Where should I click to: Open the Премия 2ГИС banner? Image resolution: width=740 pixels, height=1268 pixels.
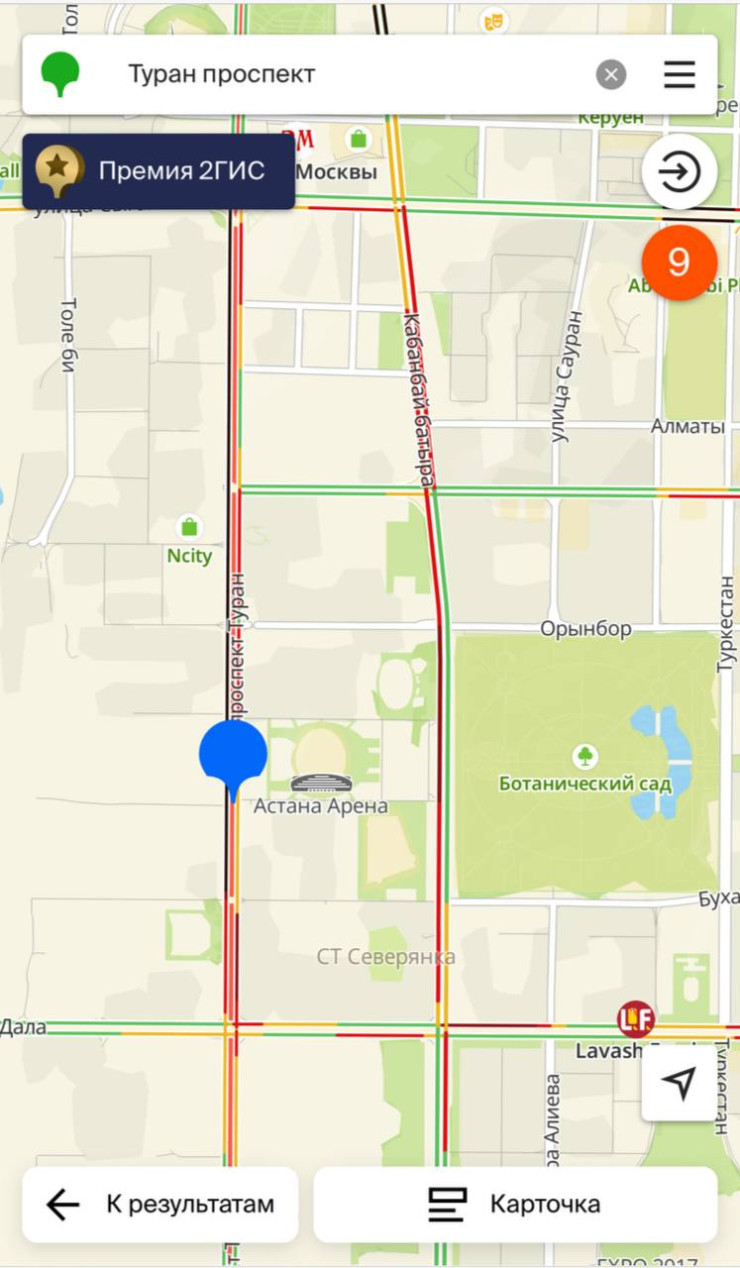tap(159, 171)
